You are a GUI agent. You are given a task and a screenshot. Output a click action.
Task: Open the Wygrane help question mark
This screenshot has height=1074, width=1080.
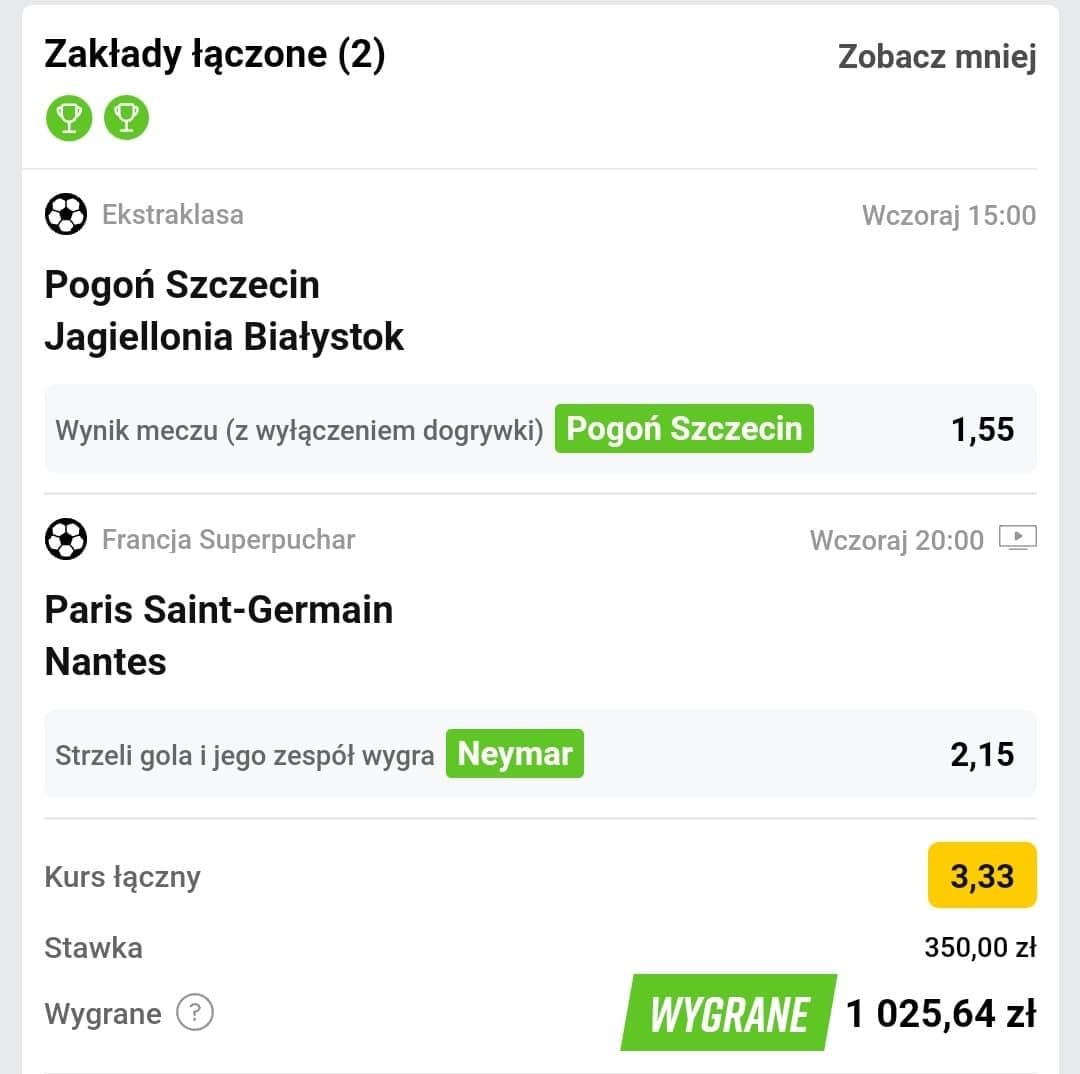click(195, 1014)
